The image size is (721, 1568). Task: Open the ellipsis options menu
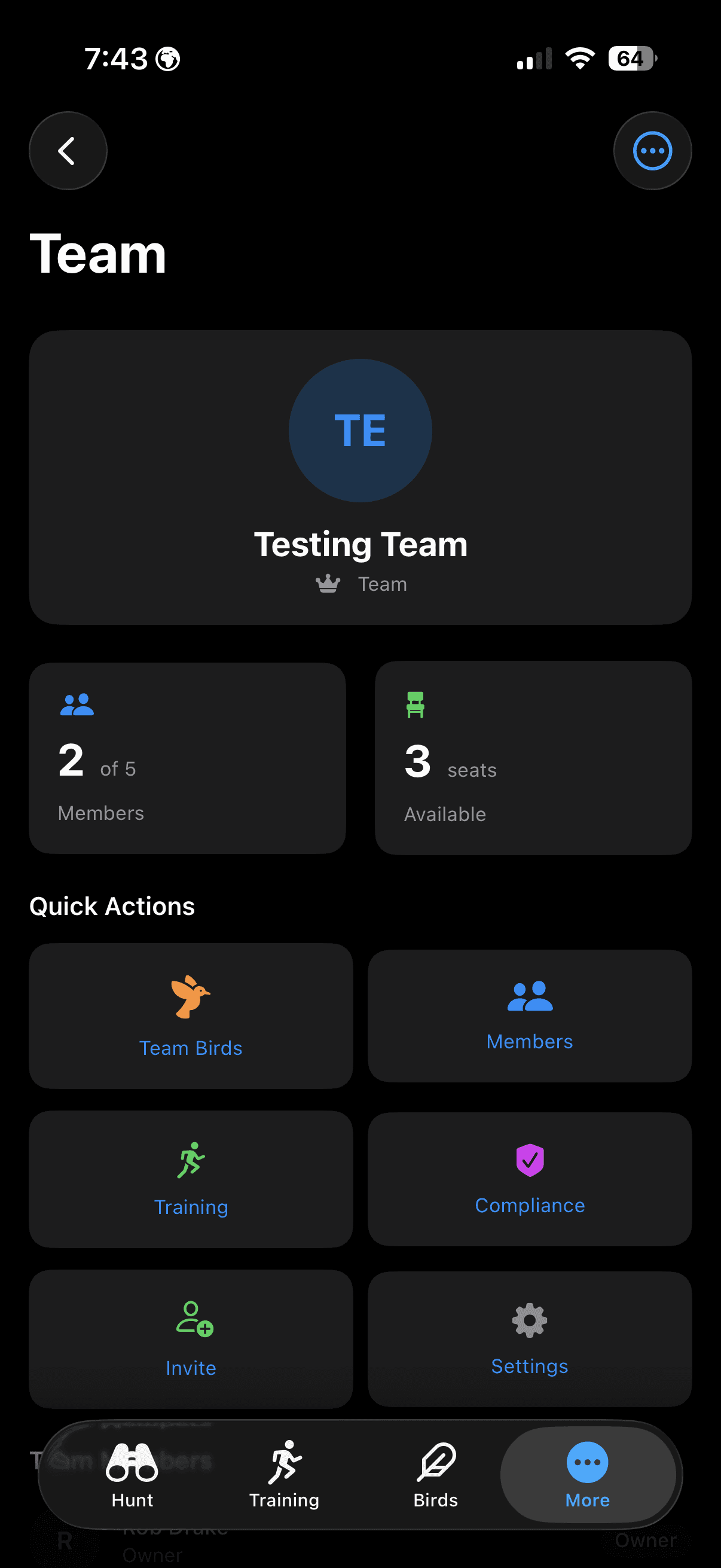click(x=652, y=150)
